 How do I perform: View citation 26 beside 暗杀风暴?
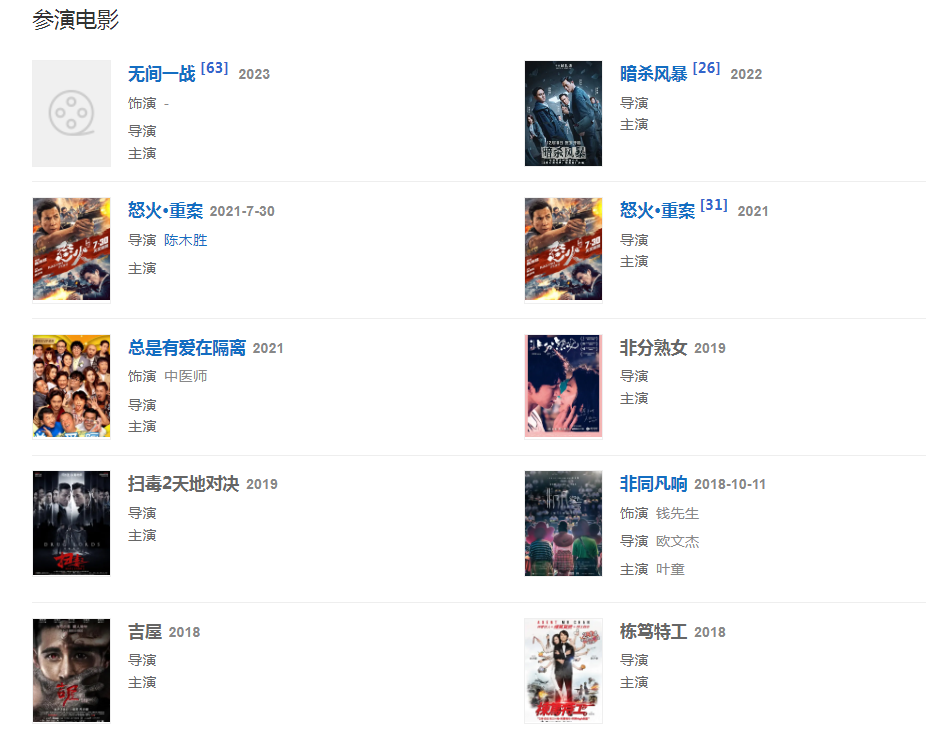click(x=706, y=68)
